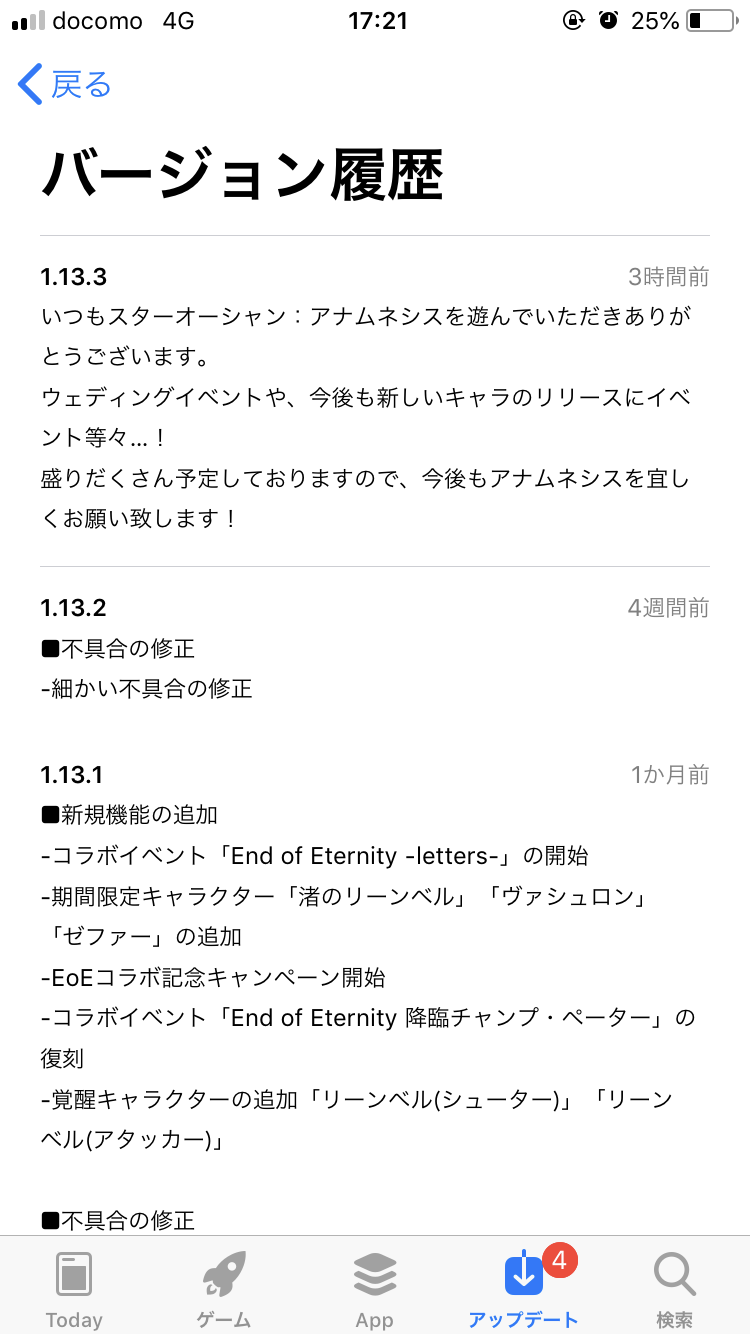Viewport: 750px width, 1334px height.
Task: Switch to the Today tab
Action: (74, 1288)
